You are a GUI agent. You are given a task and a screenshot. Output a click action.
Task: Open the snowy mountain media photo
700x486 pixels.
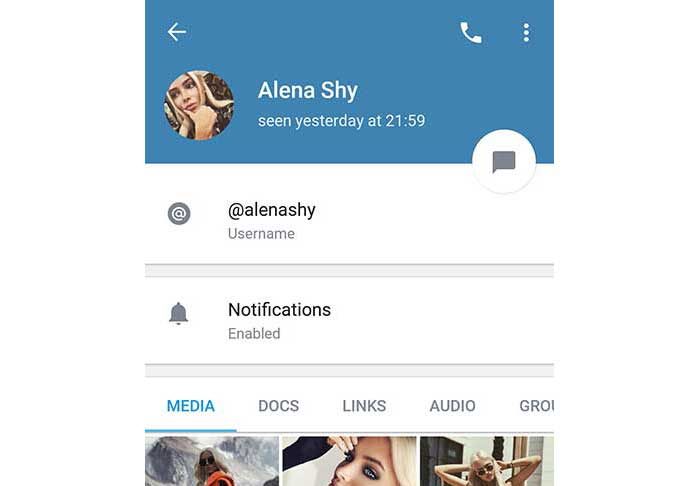pyautogui.click(x=212, y=461)
